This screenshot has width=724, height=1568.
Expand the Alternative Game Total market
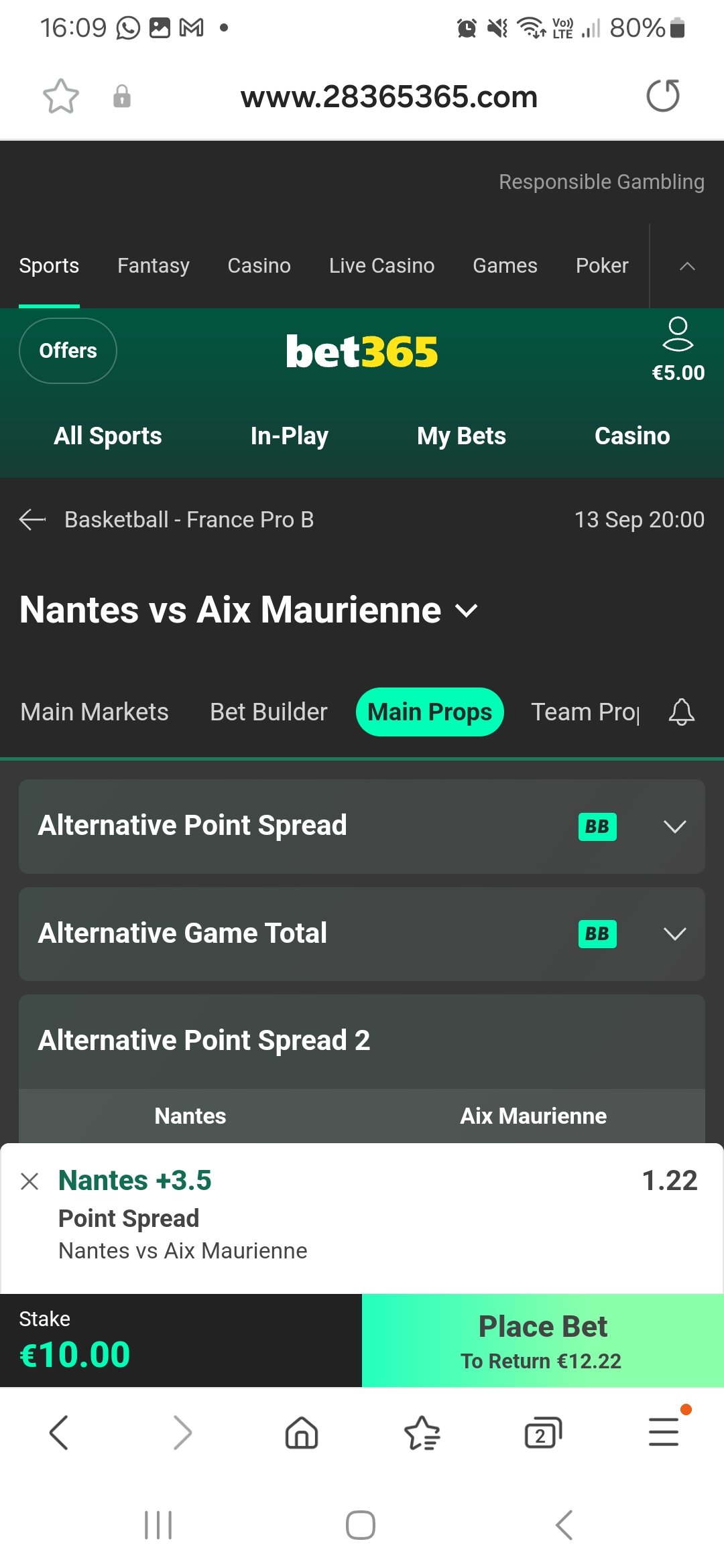(x=674, y=933)
